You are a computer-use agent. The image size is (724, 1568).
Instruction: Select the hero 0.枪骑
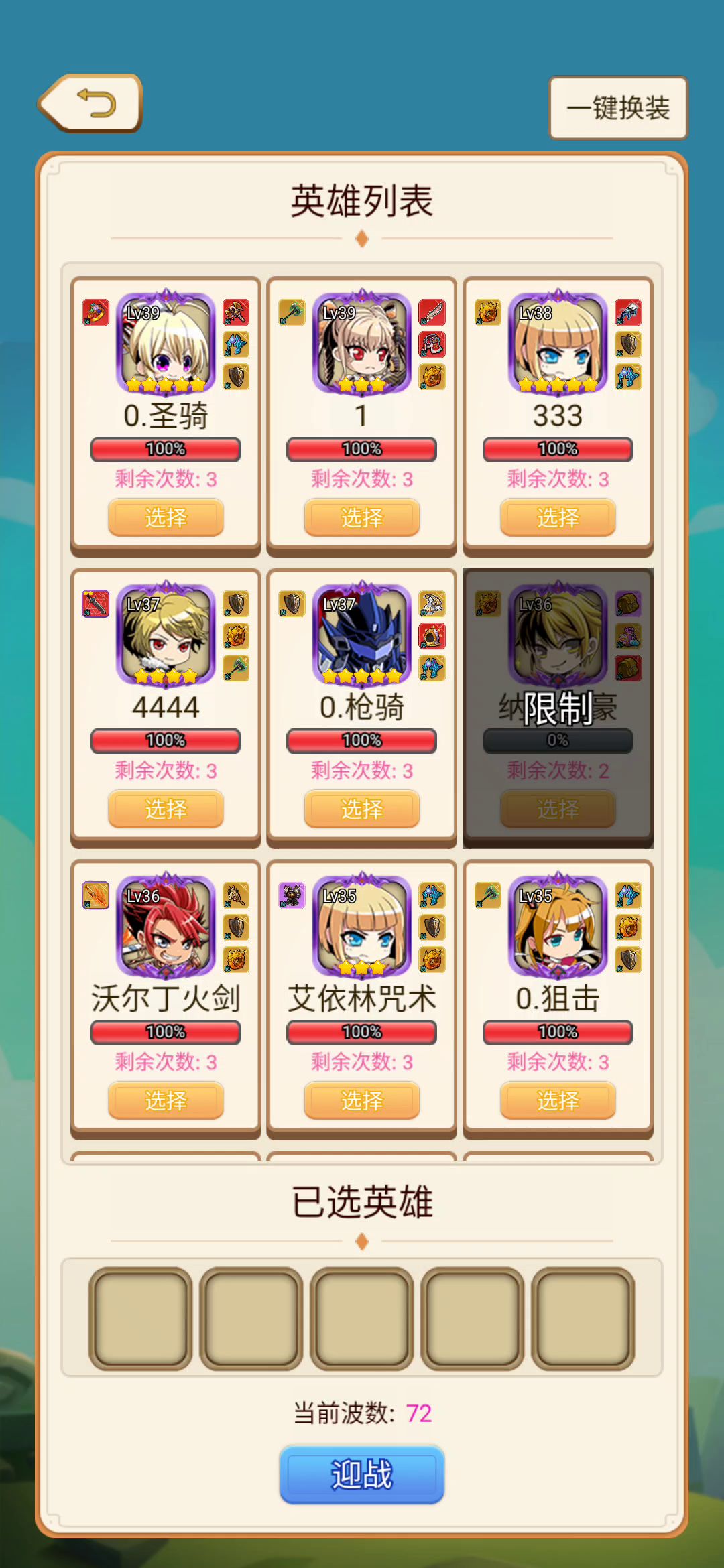pos(362,809)
